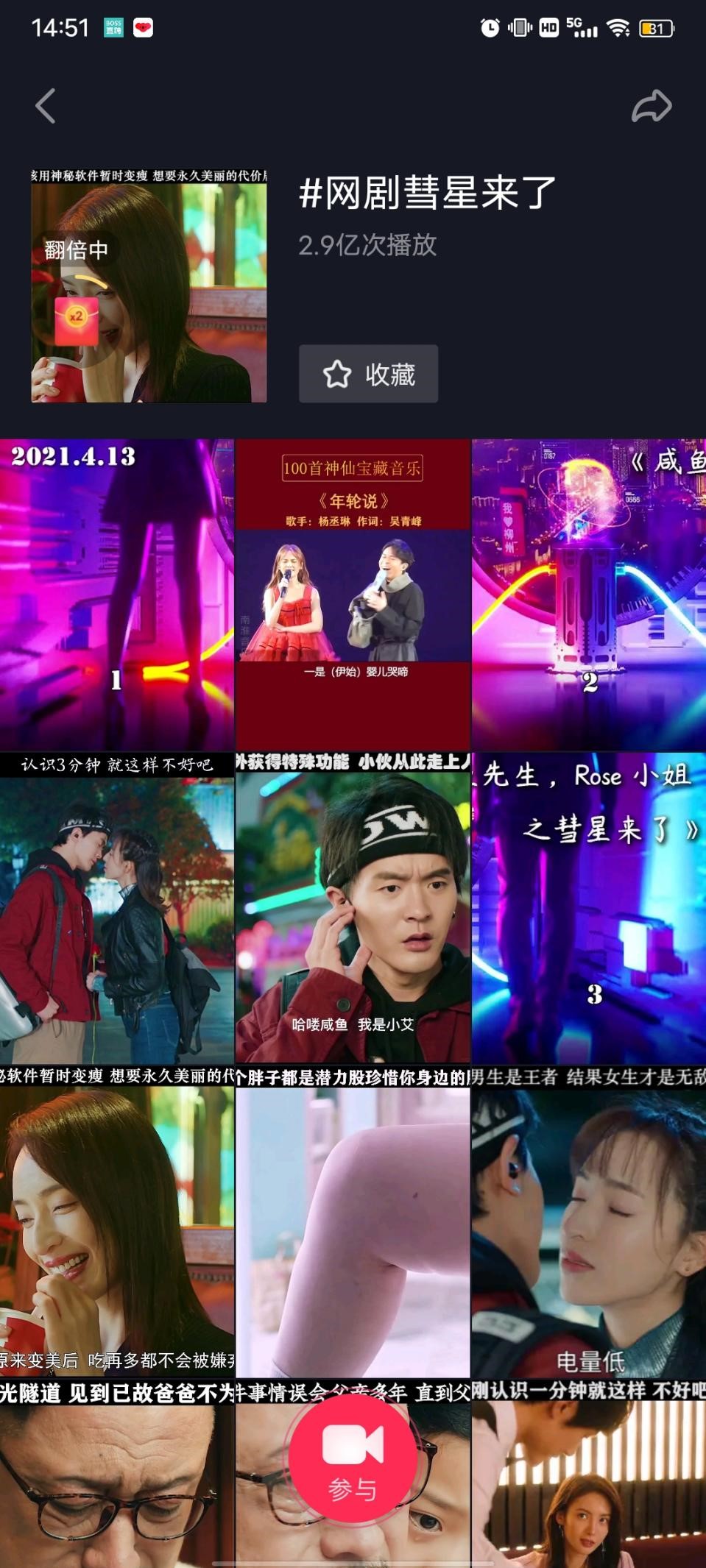The width and height of the screenshot is (706, 1568).
Task: Open the video dated 2021.4.13
Action: click(116, 595)
